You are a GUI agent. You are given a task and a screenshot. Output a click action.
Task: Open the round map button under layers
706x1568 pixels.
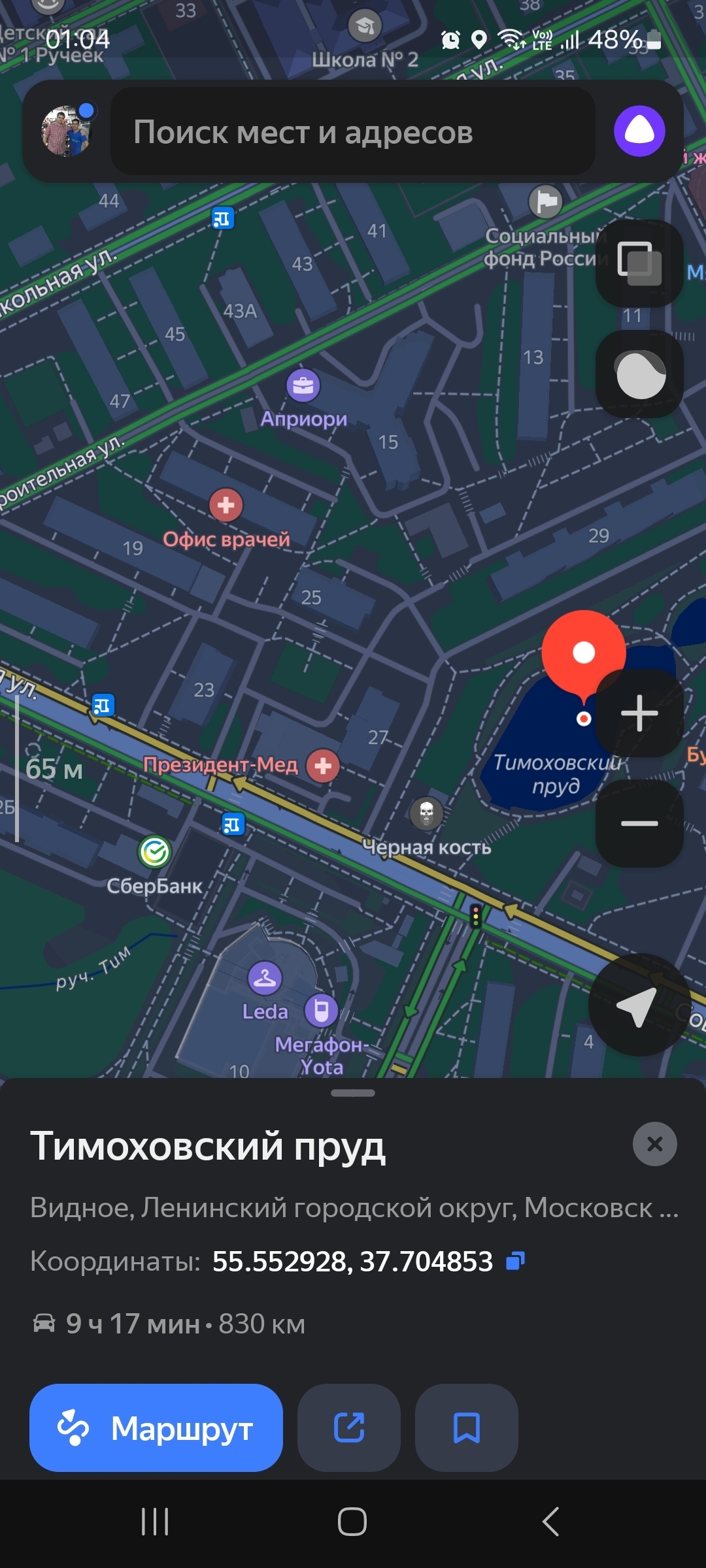(639, 374)
